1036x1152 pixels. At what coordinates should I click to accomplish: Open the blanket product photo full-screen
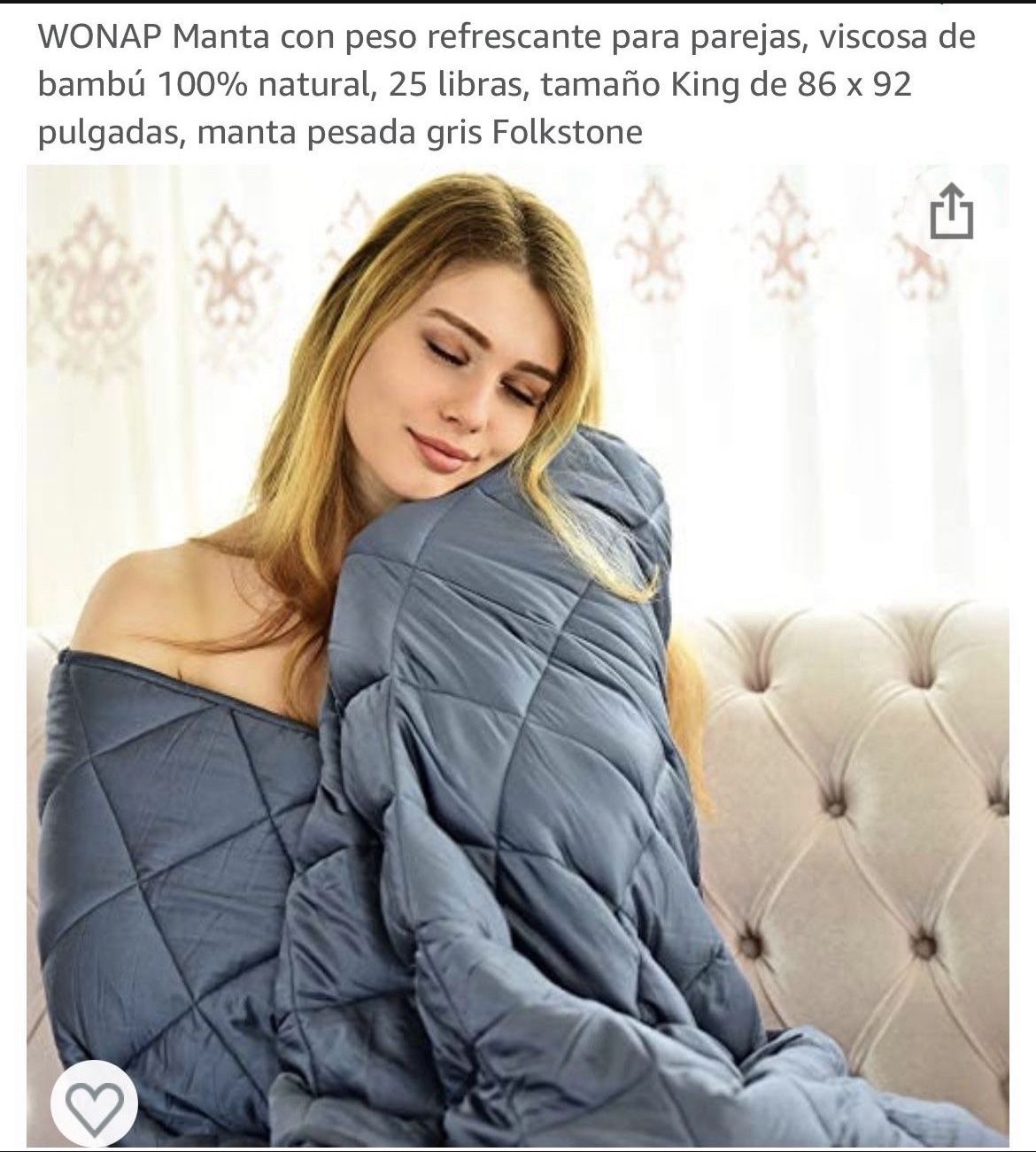click(x=518, y=655)
